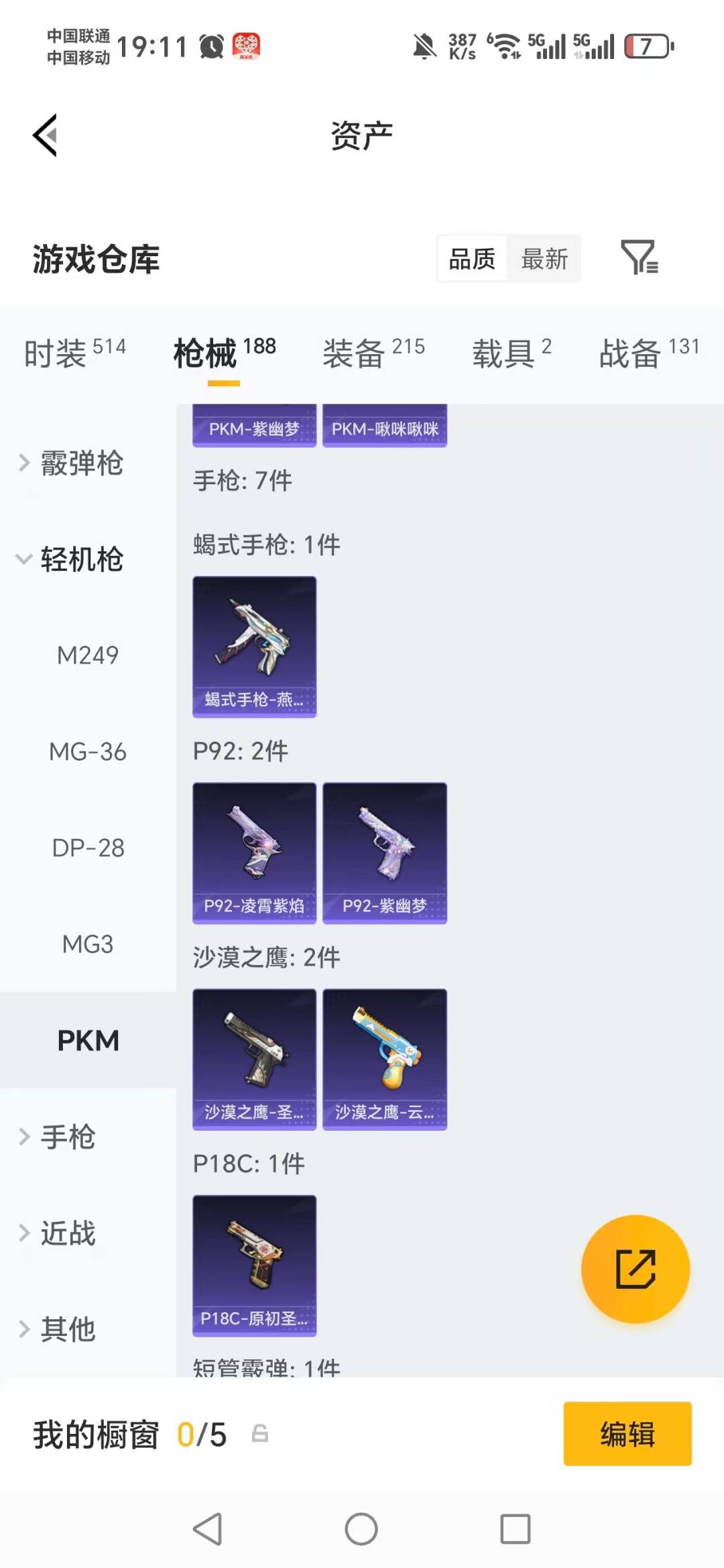Switch sorting to 最新

[545, 258]
